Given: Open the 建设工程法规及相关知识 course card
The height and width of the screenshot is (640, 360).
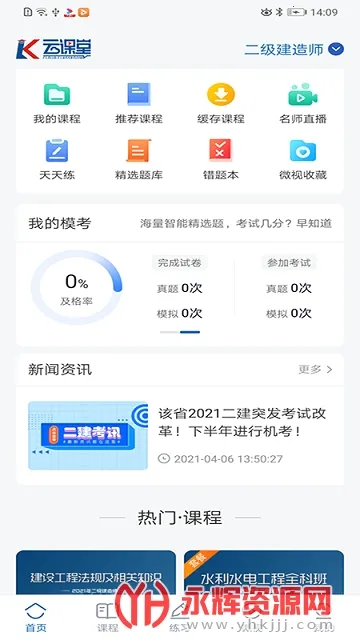Looking at the screenshot, I should click(96, 573).
